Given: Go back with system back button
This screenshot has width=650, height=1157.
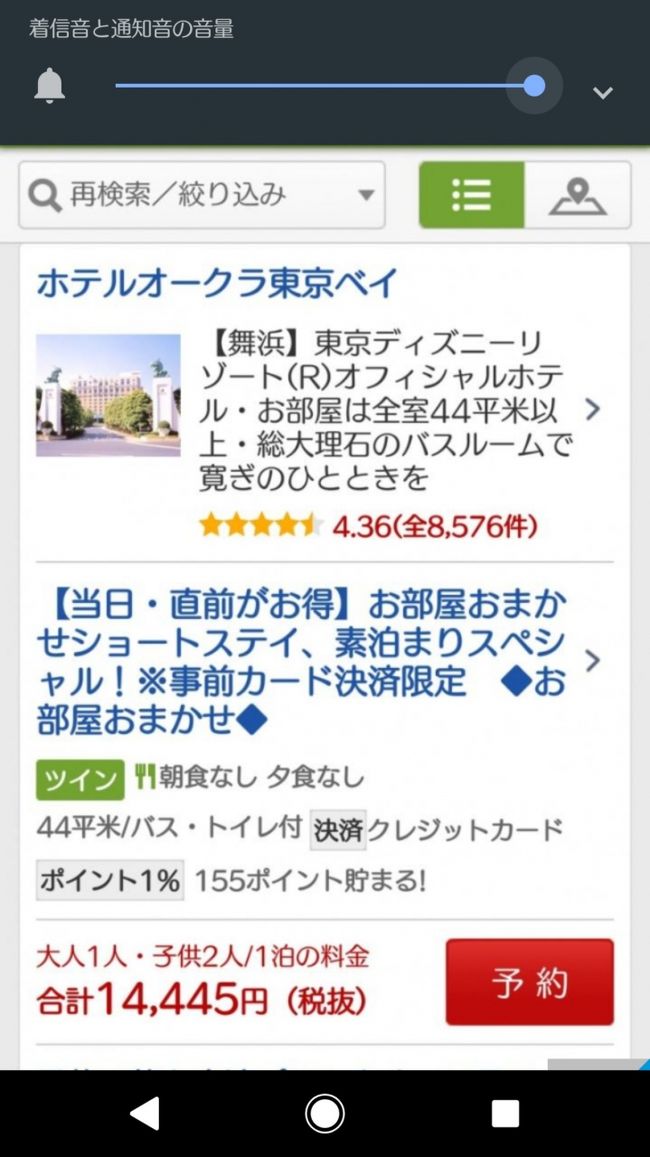Looking at the screenshot, I should (x=145, y=1113).
